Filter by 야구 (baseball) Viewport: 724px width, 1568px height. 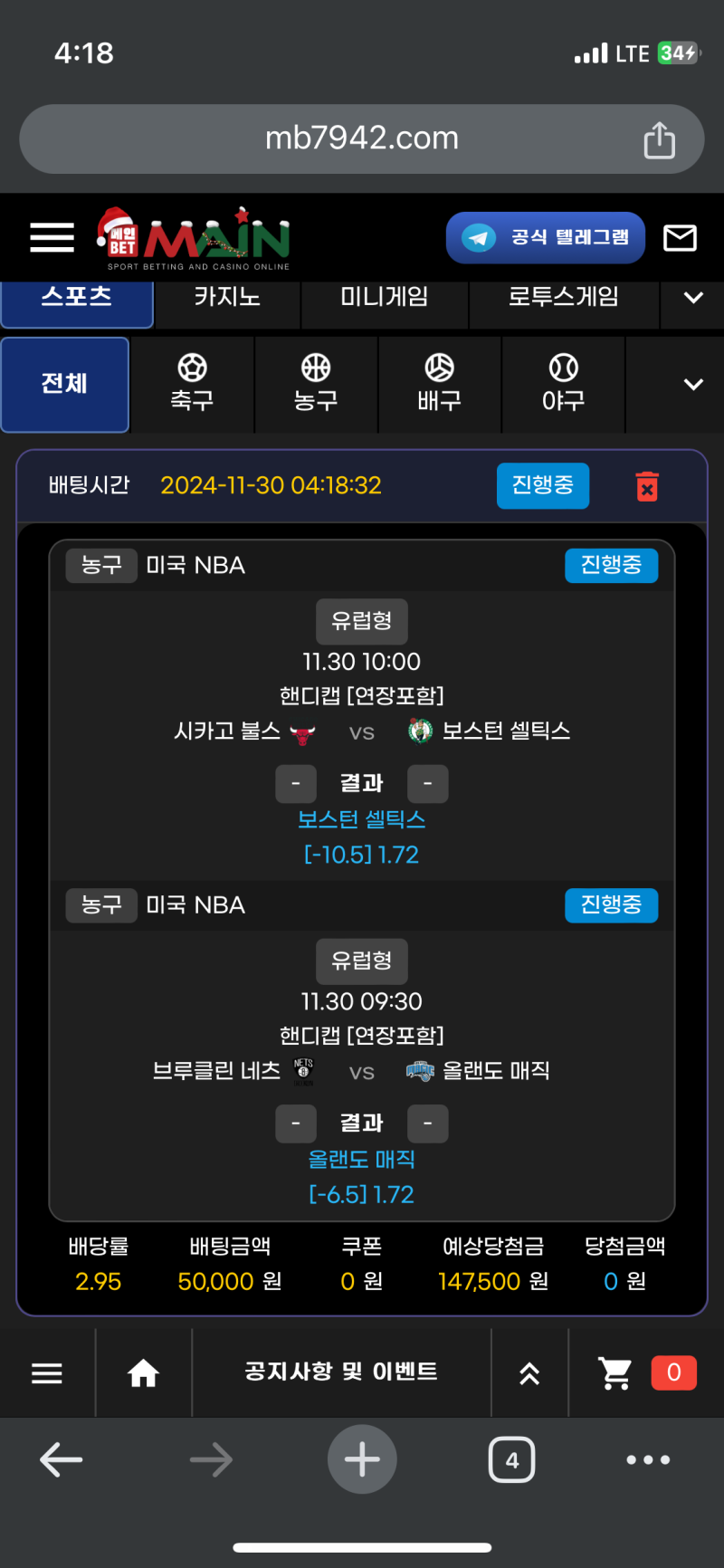563,384
